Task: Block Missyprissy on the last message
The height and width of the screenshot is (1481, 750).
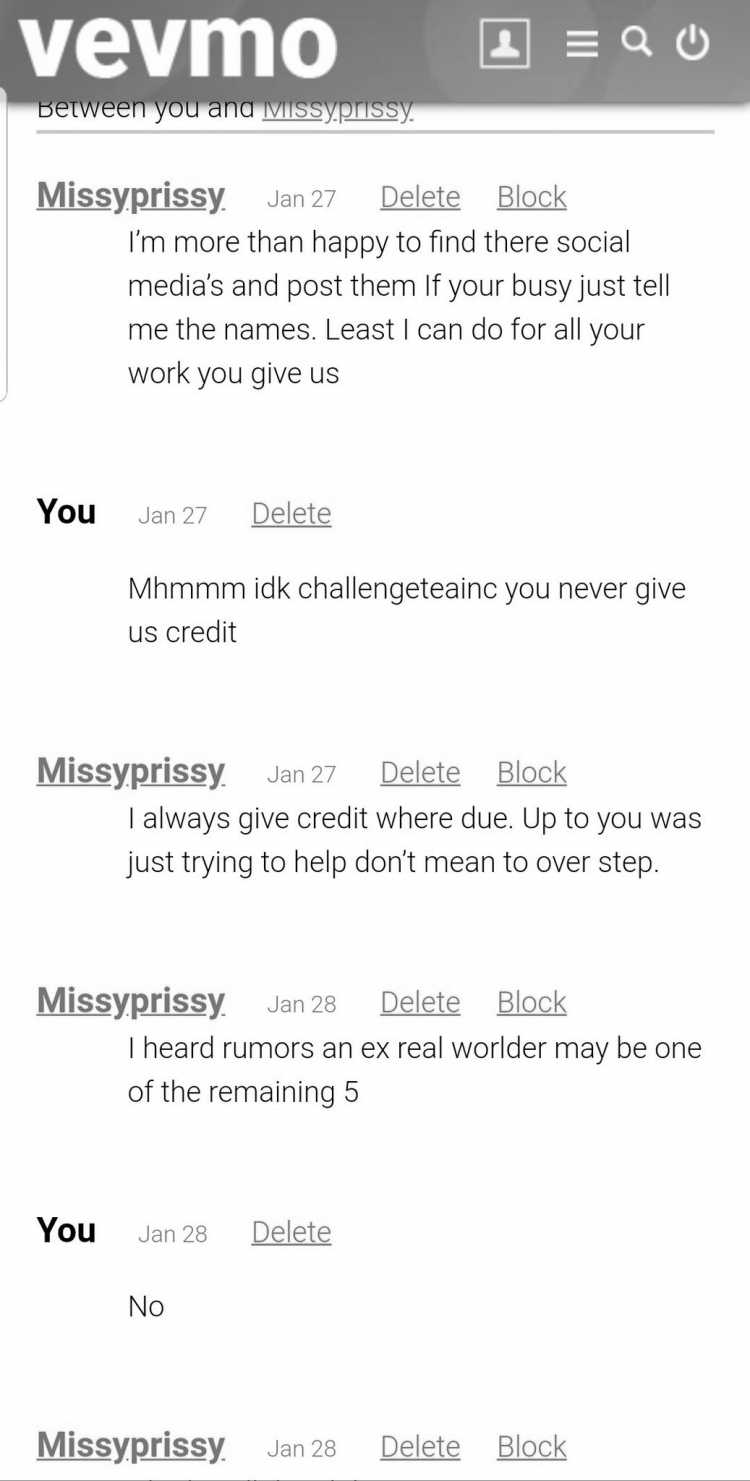Action: (532, 1446)
